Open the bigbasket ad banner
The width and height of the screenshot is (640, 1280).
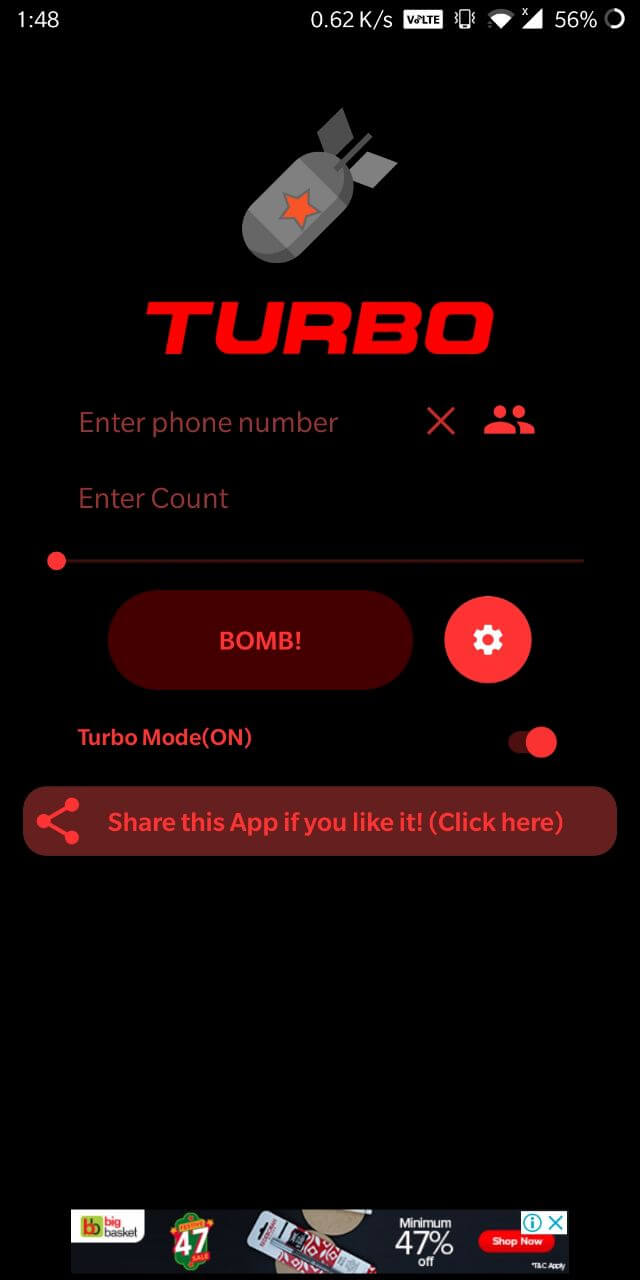[320, 1240]
